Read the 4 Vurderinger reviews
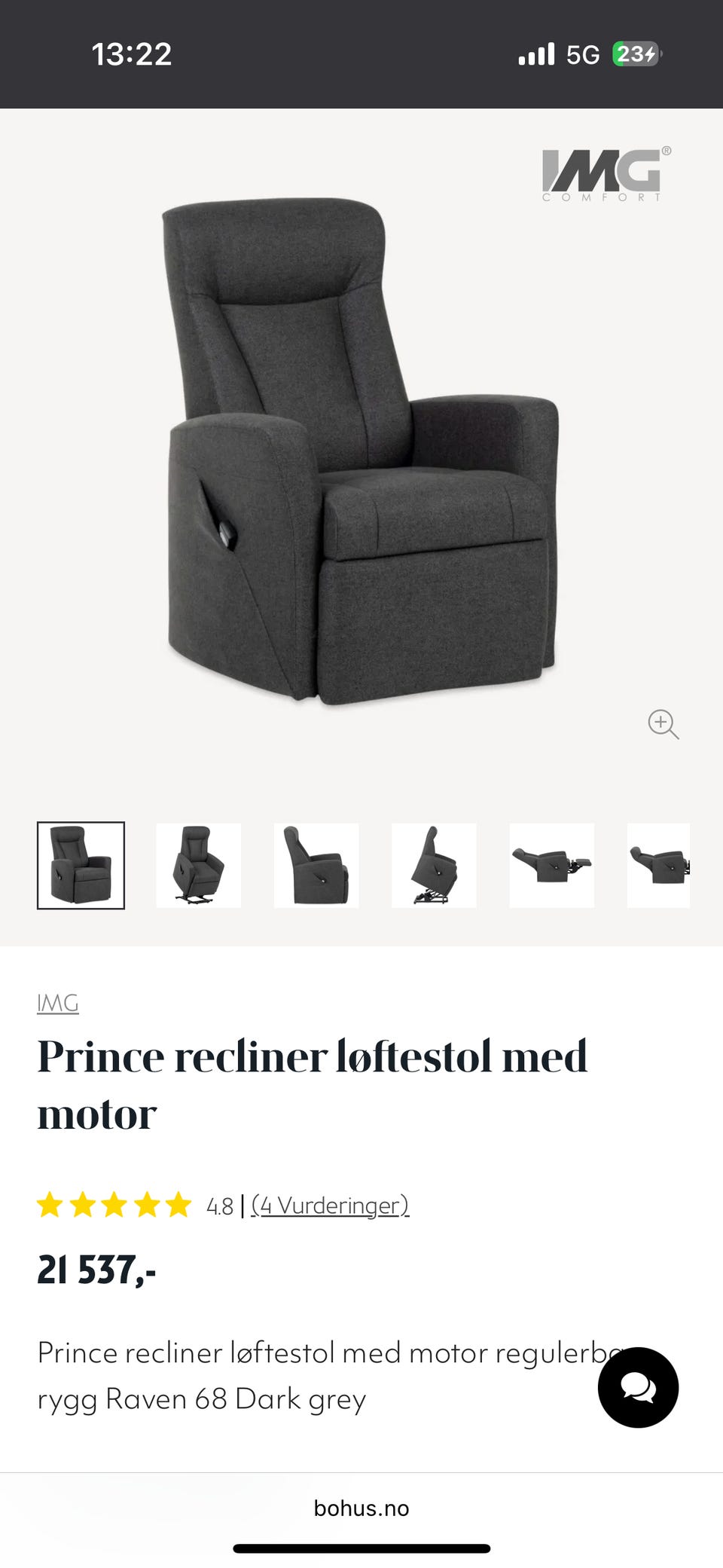Viewport: 723px width, 1568px height. (330, 1206)
